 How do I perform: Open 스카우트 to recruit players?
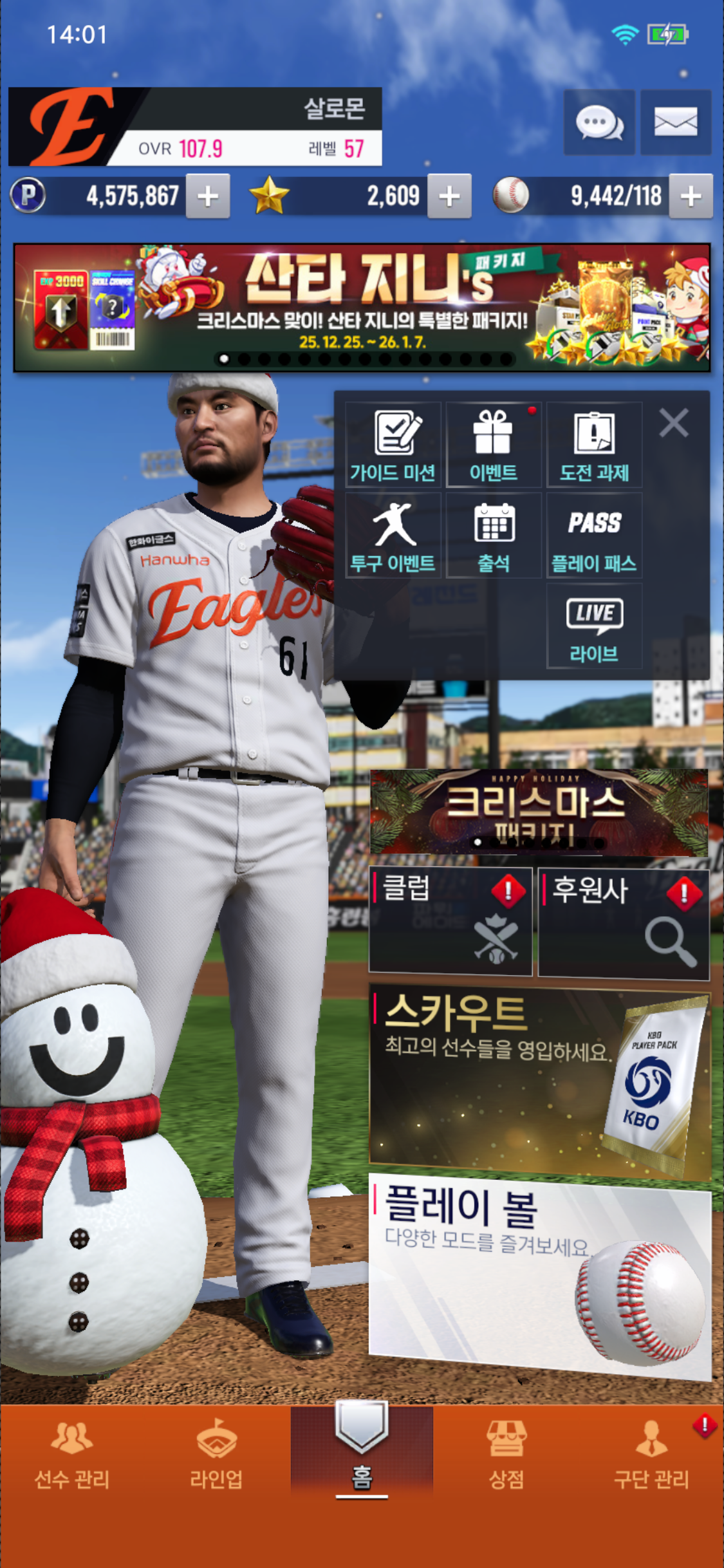tap(539, 1078)
